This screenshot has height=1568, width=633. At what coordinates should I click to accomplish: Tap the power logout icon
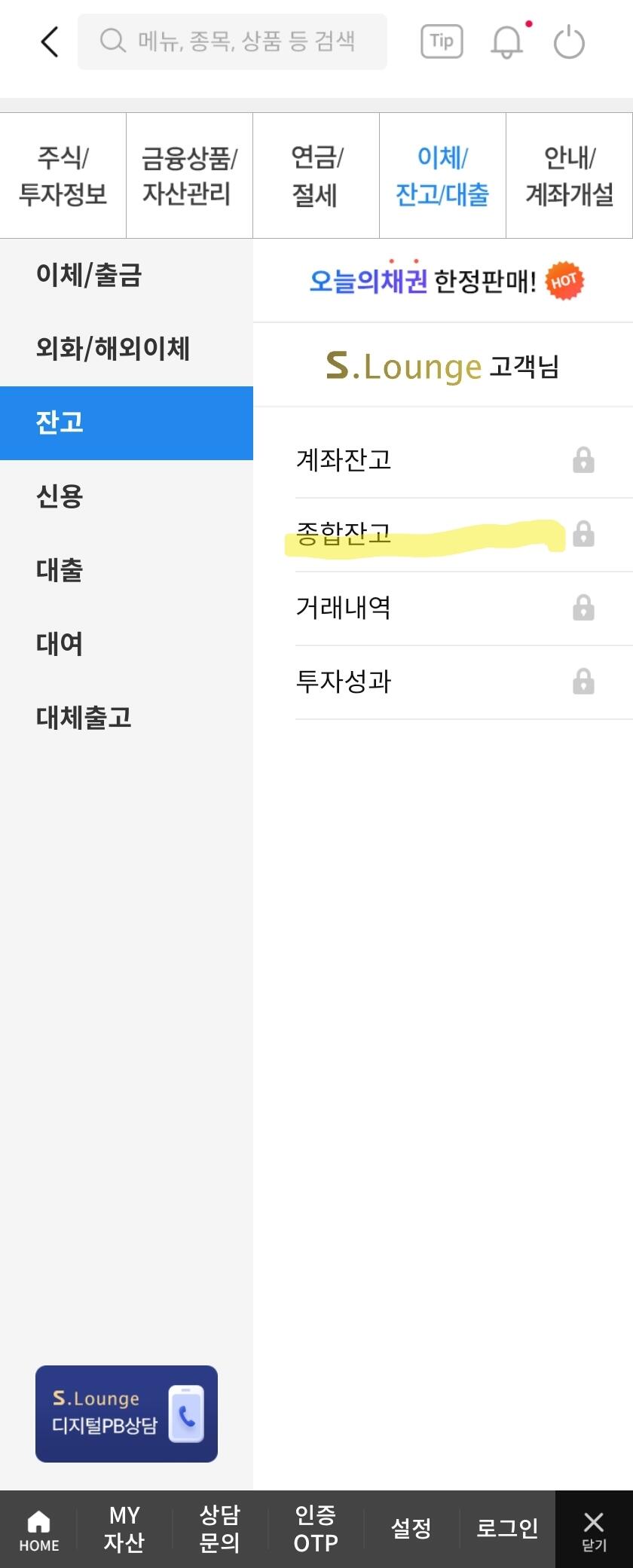point(569,41)
